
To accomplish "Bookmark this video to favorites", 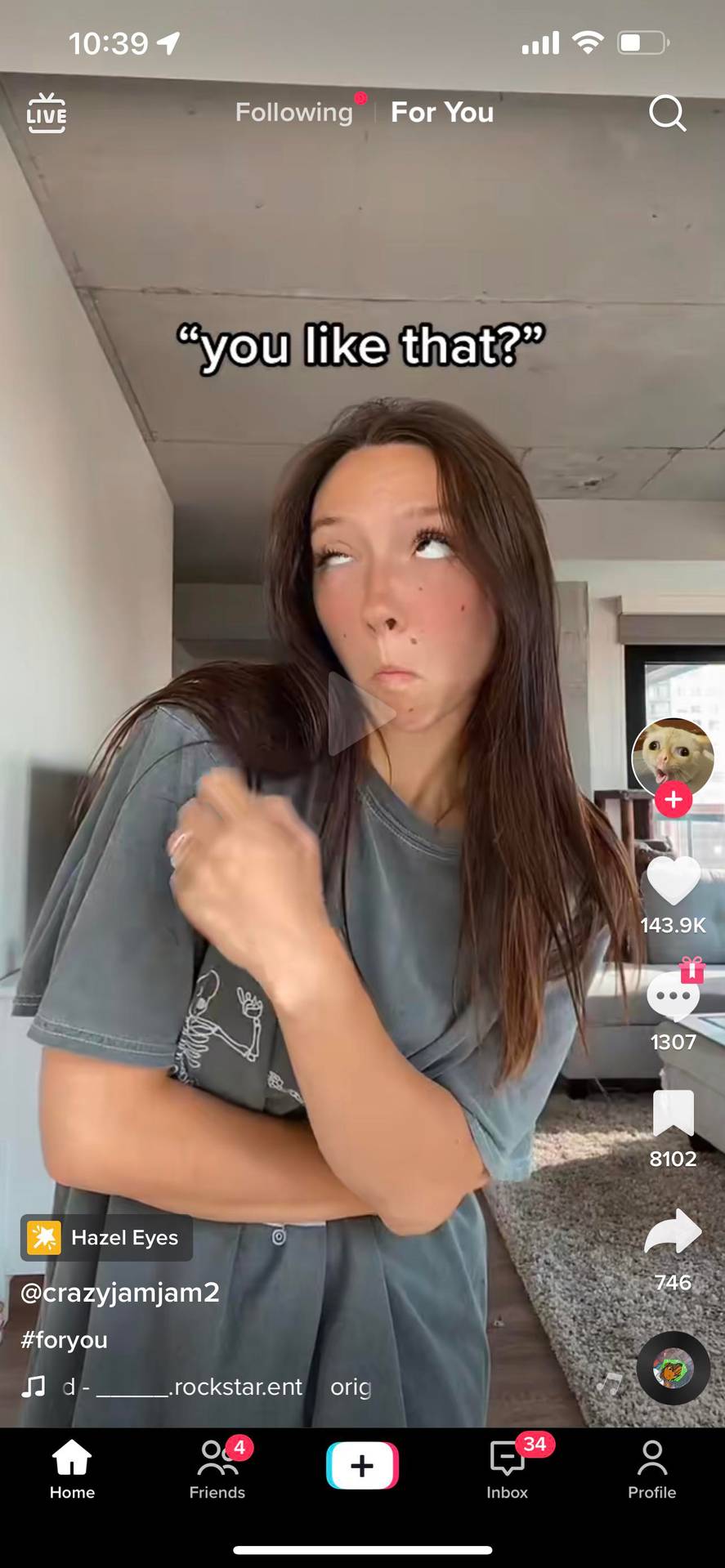I will click(673, 1112).
